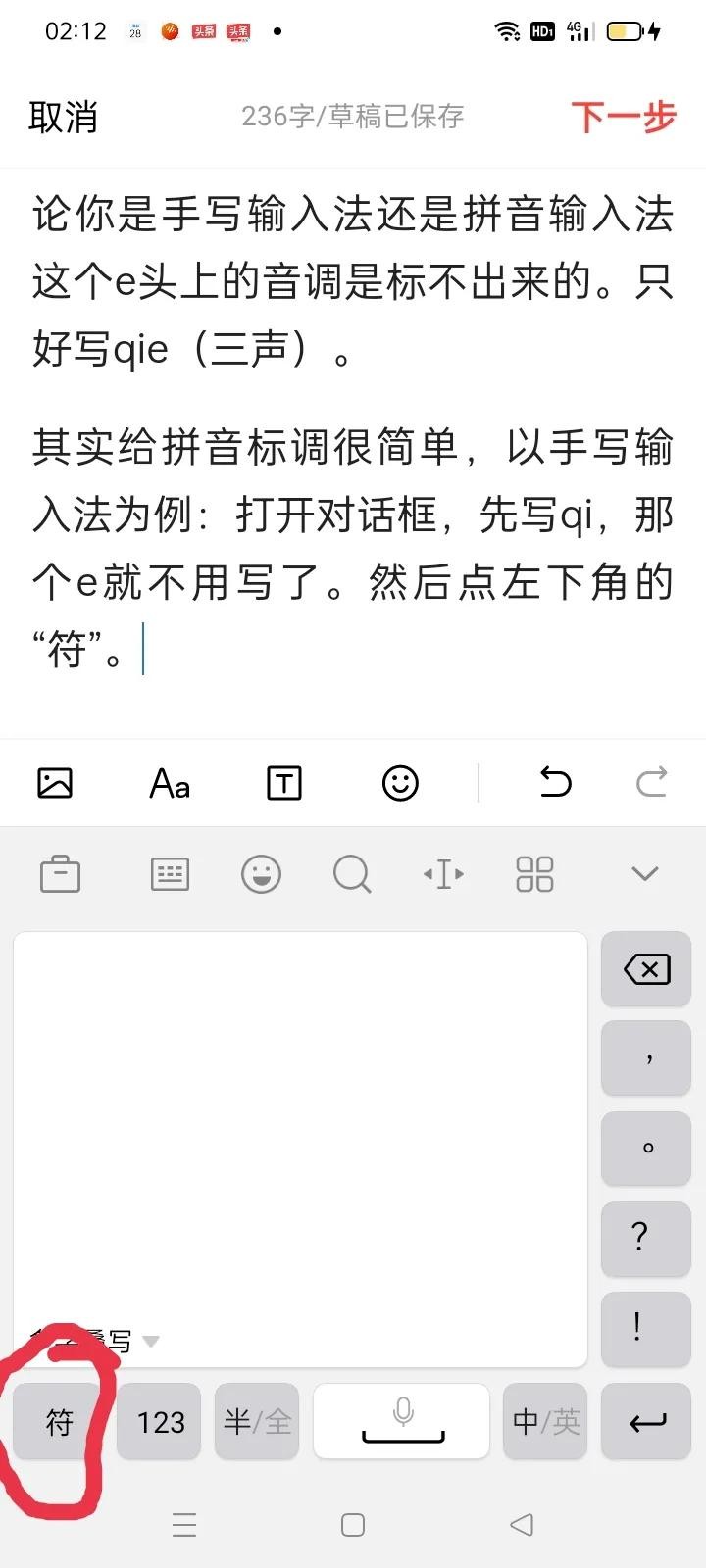The width and height of the screenshot is (706, 1568).
Task: Insert a question mark
Action: (645, 1236)
